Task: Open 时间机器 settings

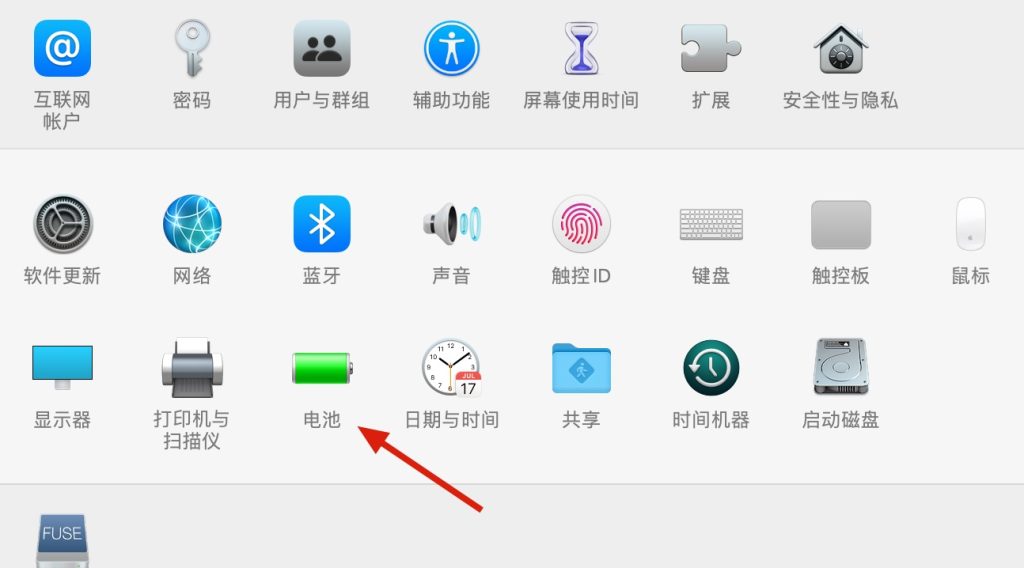Action: 710,368
